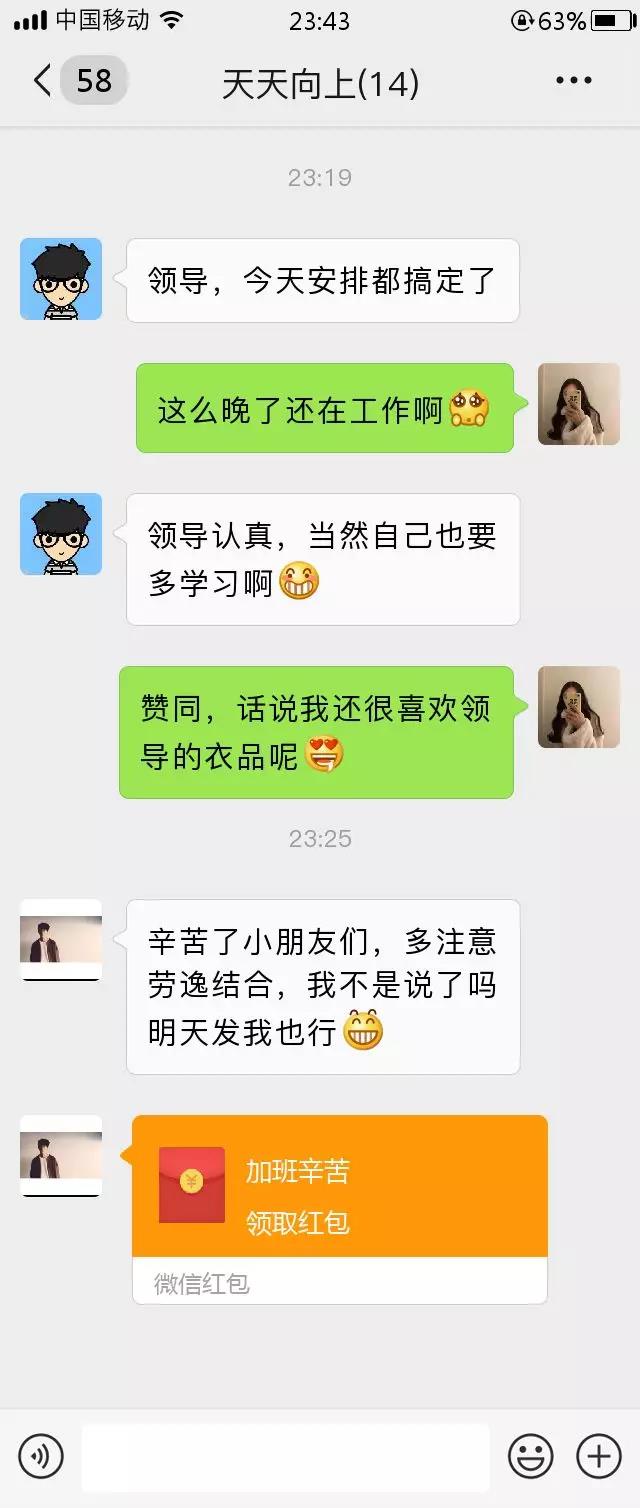Open the avatar of the red packet sender

[x=61, y=1156]
